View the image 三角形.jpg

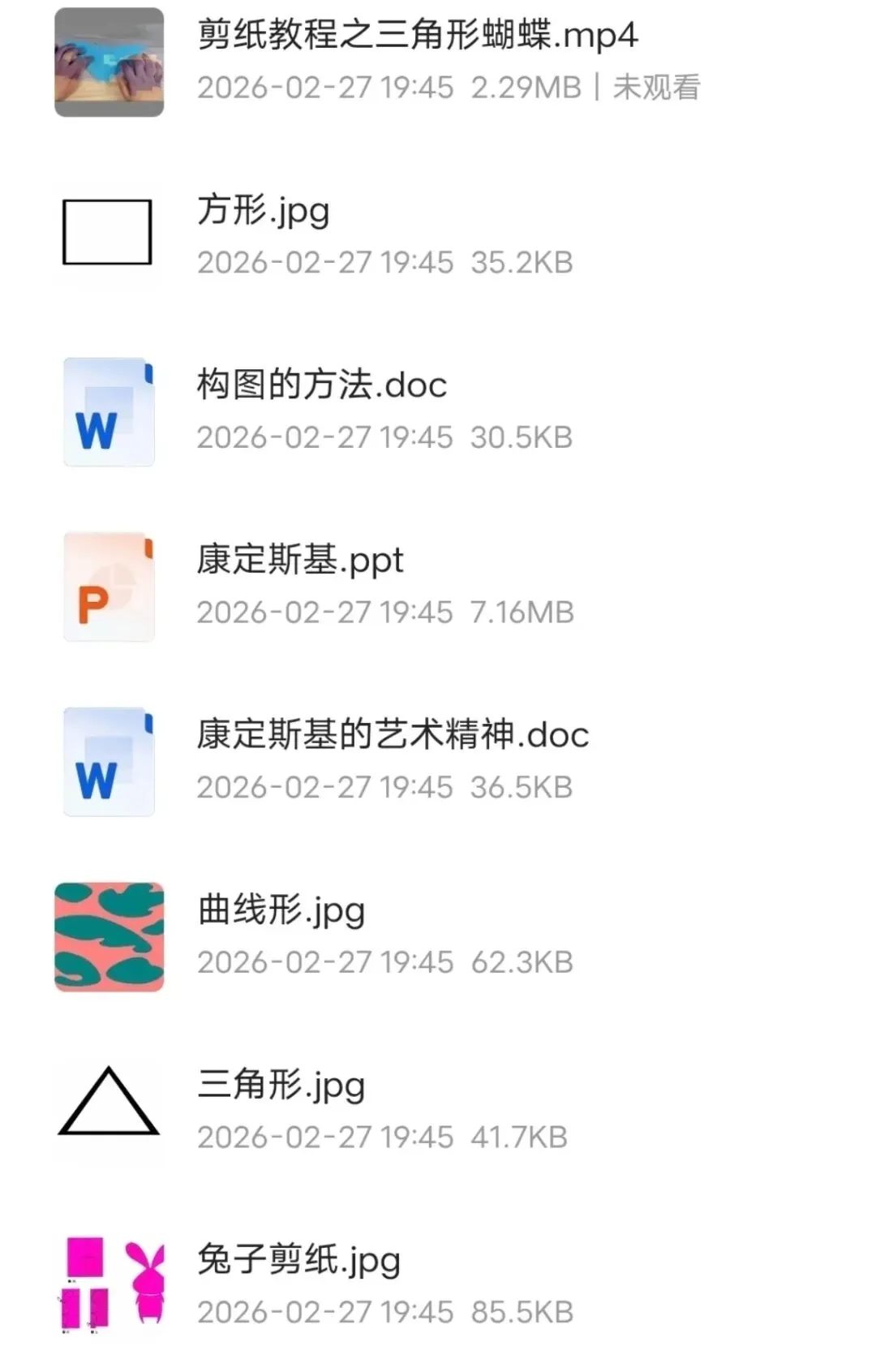click(x=438, y=1111)
